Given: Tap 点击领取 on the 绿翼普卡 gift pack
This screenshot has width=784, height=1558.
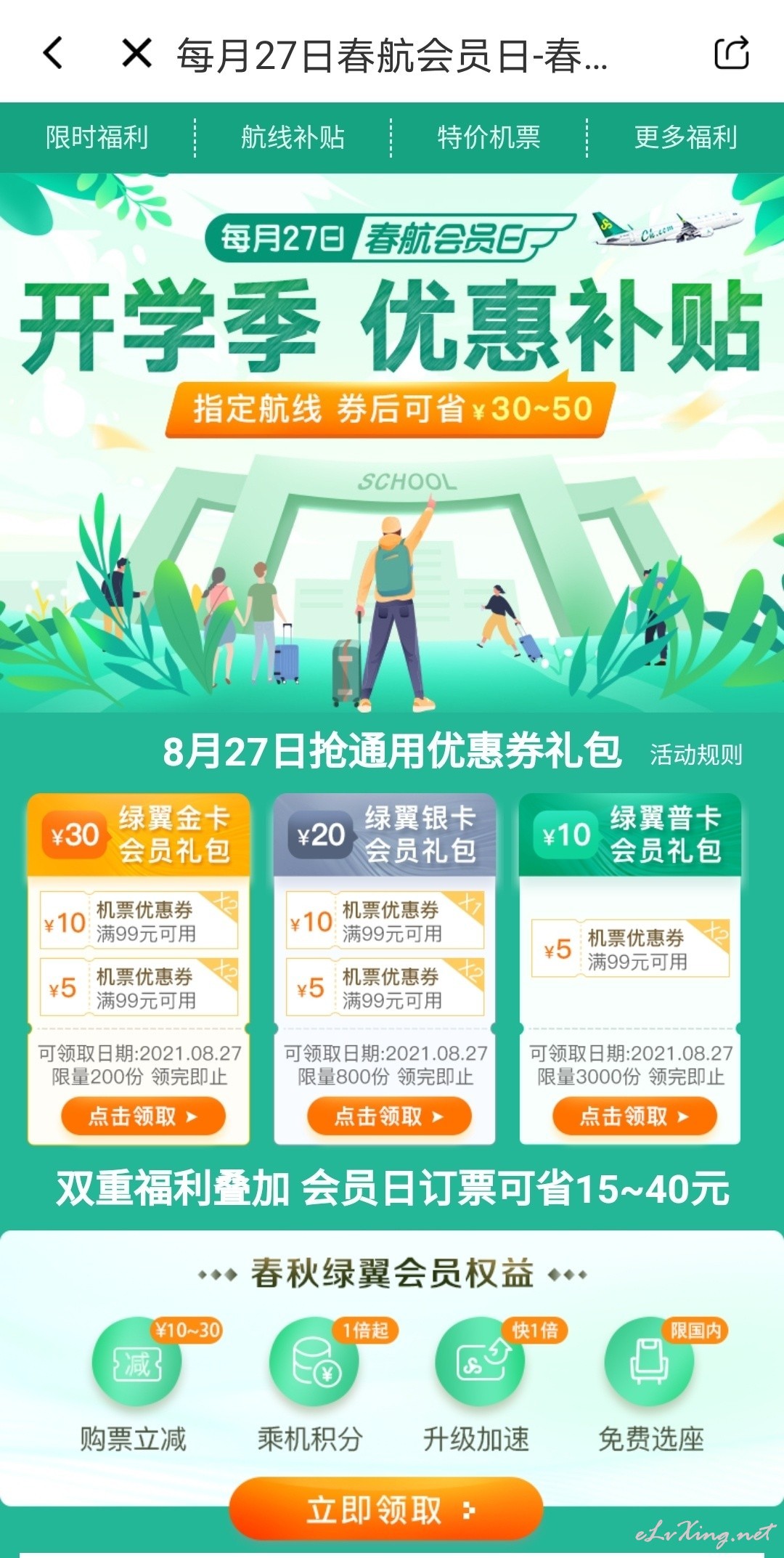Looking at the screenshot, I should [634, 1116].
